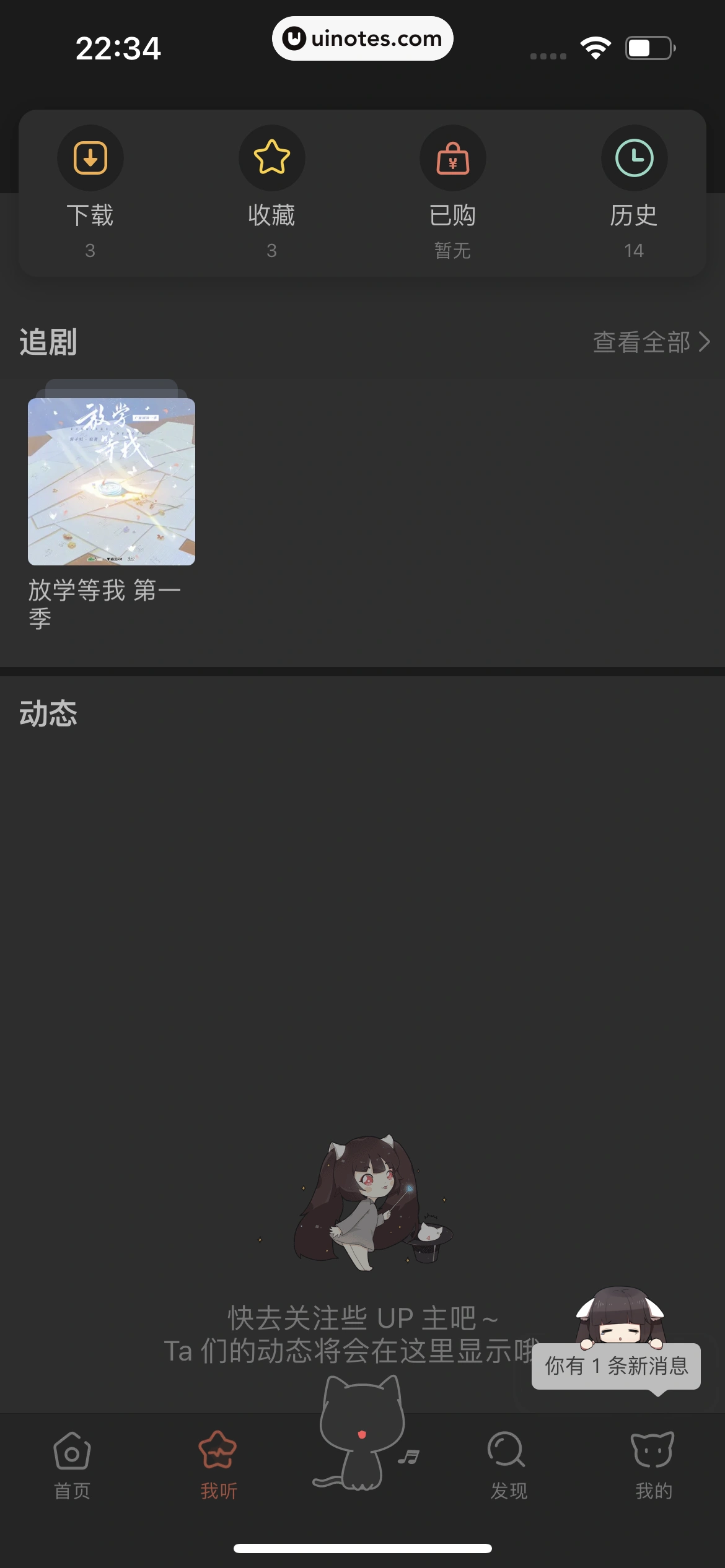Screen dimensions: 725x1568
Task: Open the 下载 downloads section
Action: (90, 192)
